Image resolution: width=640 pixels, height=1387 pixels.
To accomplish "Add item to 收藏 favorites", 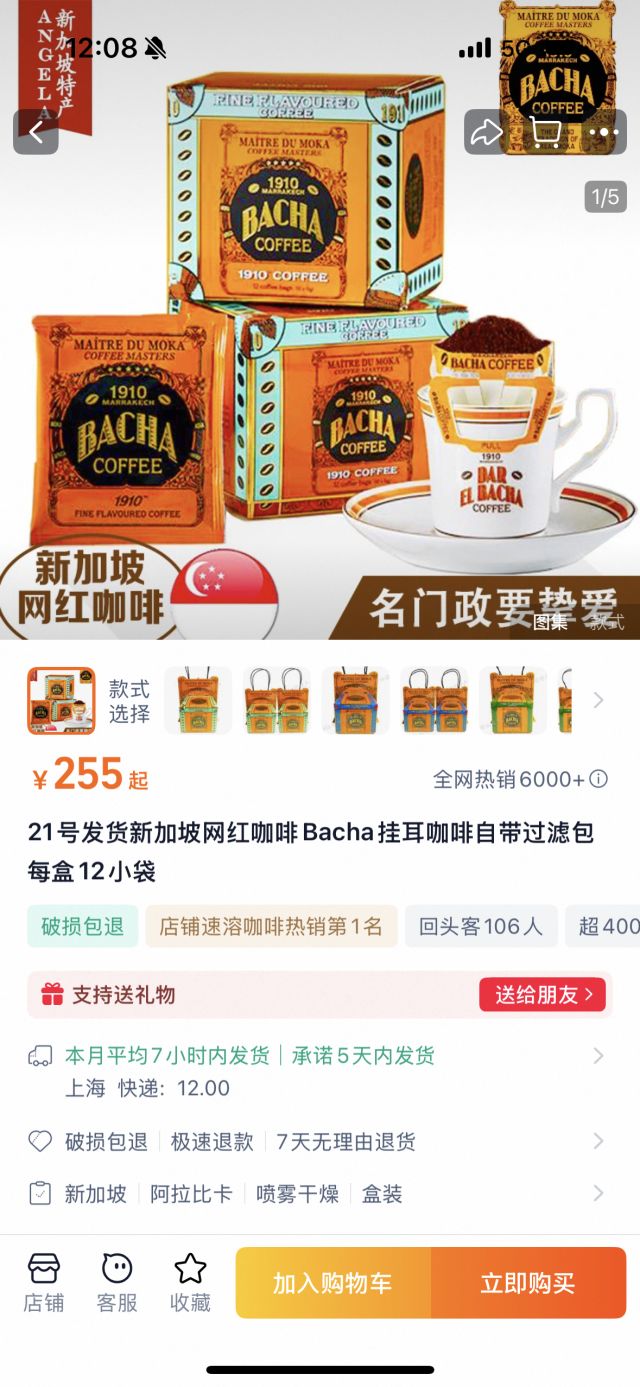I will tap(190, 1282).
